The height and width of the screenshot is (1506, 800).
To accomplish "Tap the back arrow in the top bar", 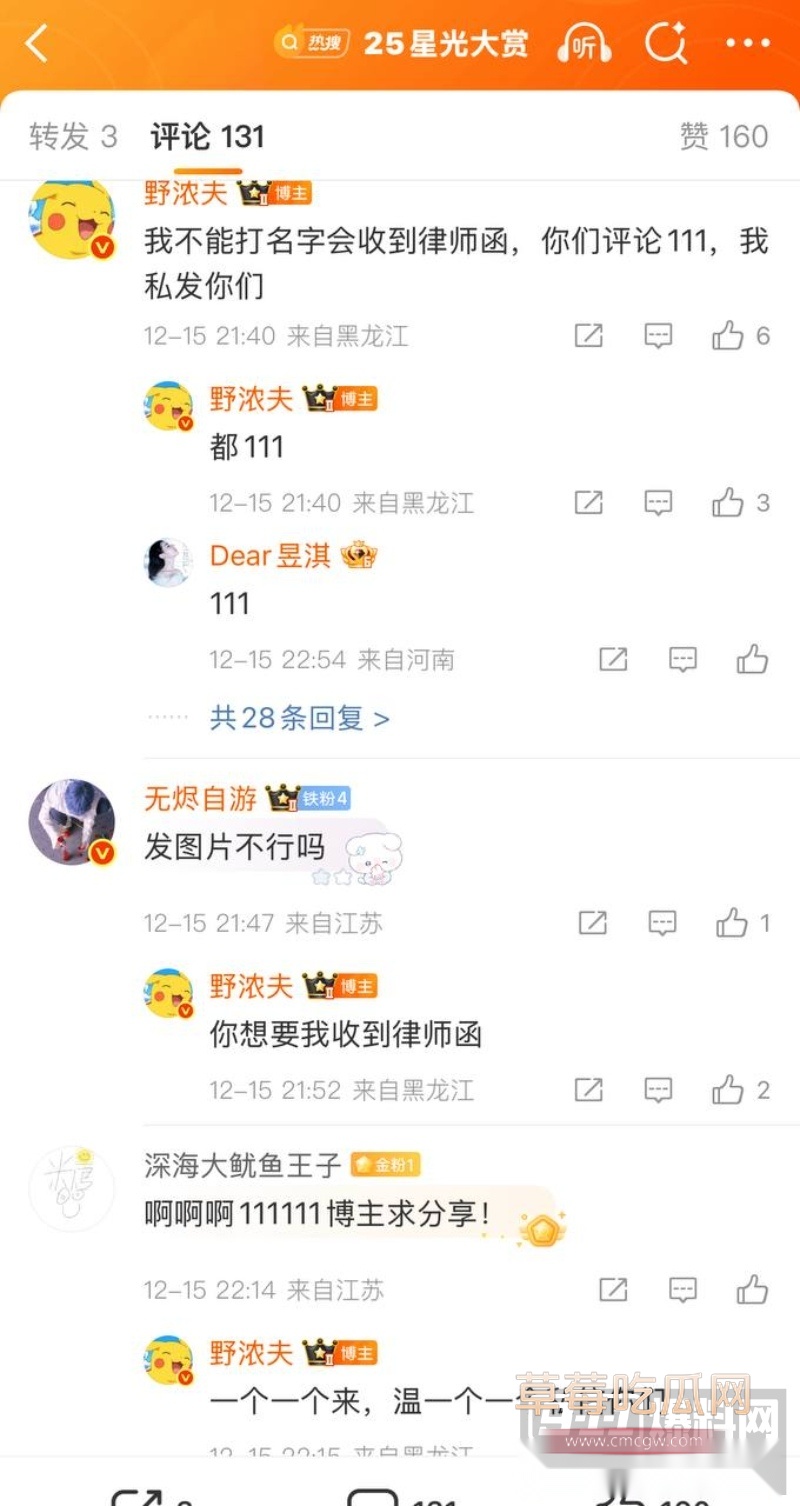I will point(36,44).
